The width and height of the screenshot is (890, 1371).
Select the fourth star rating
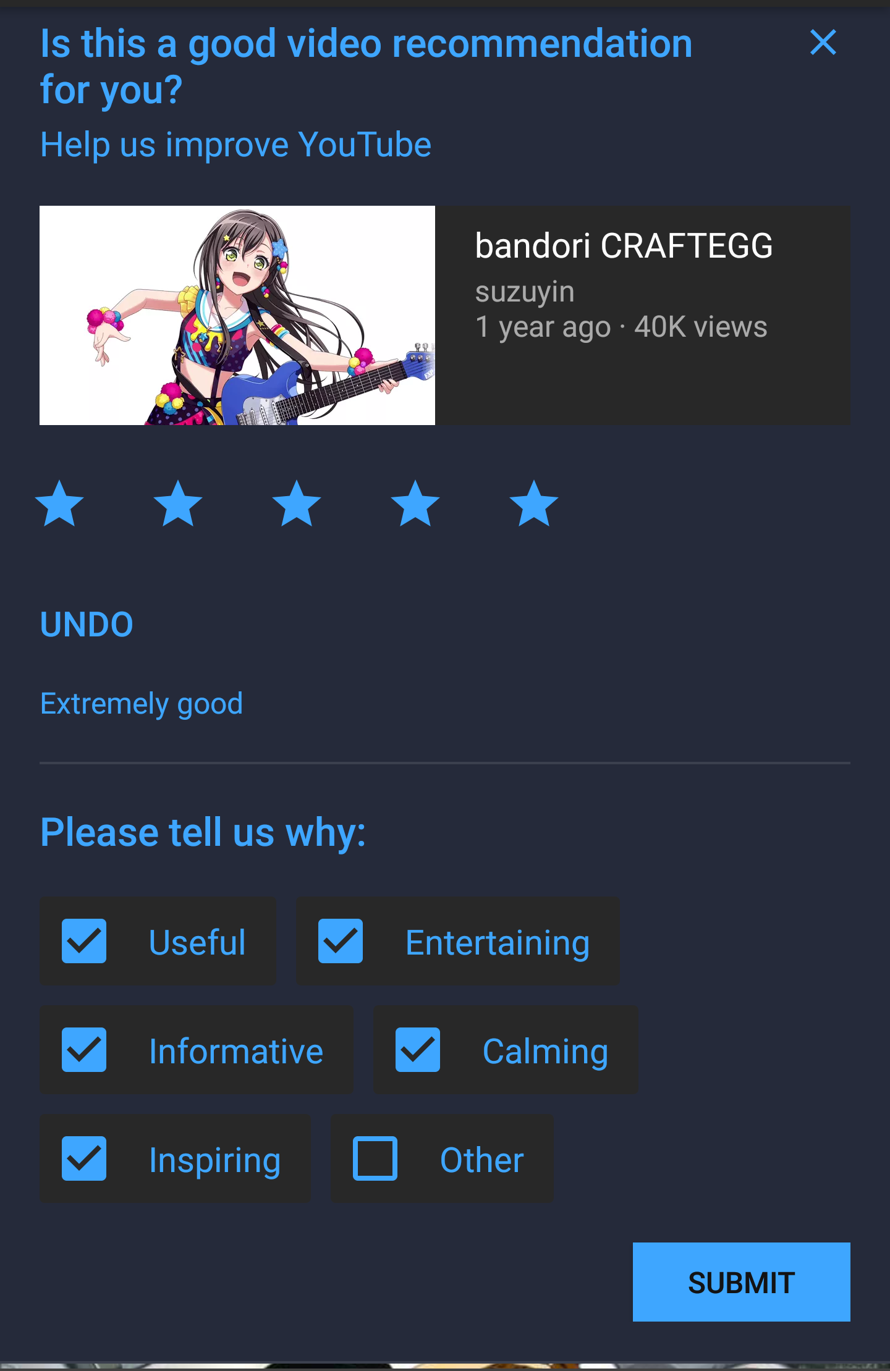coord(414,503)
